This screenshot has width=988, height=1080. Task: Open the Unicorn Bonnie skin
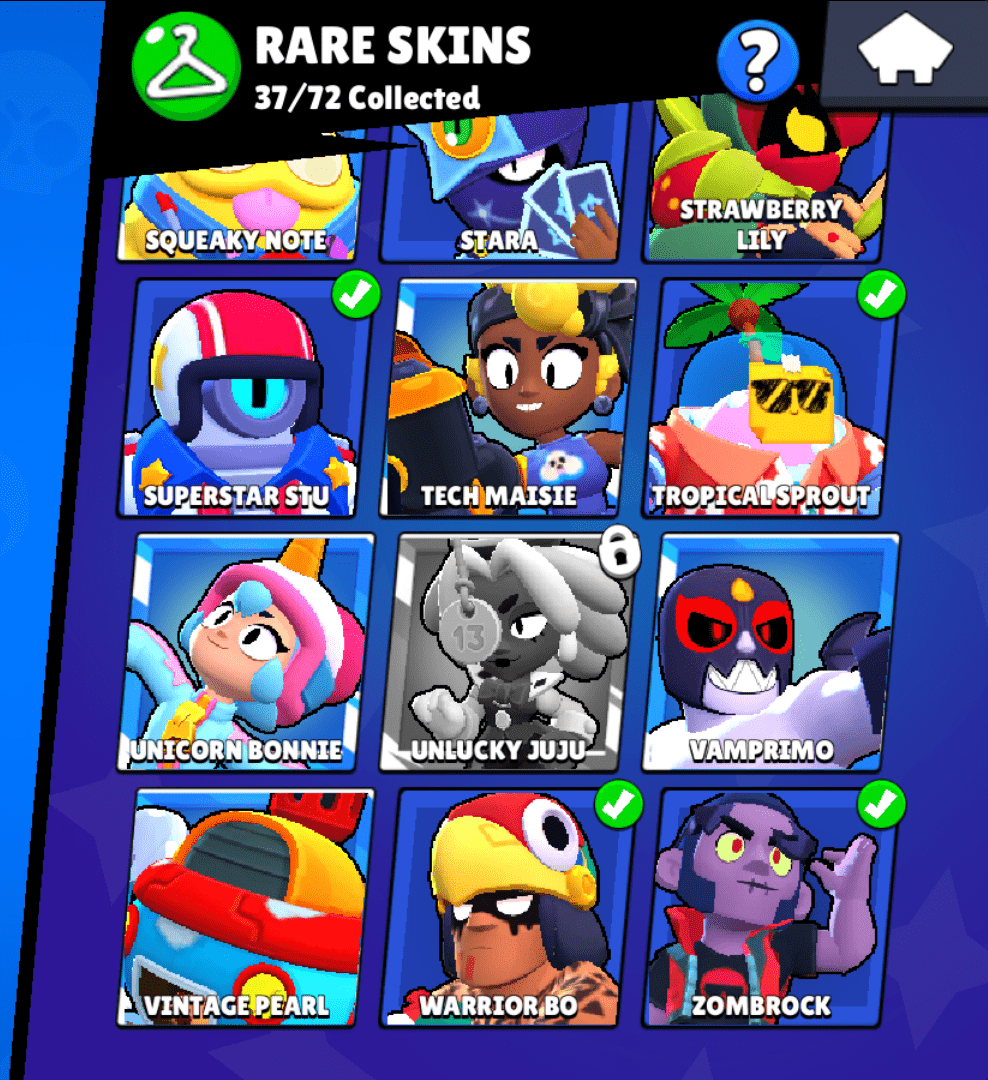[246, 652]
